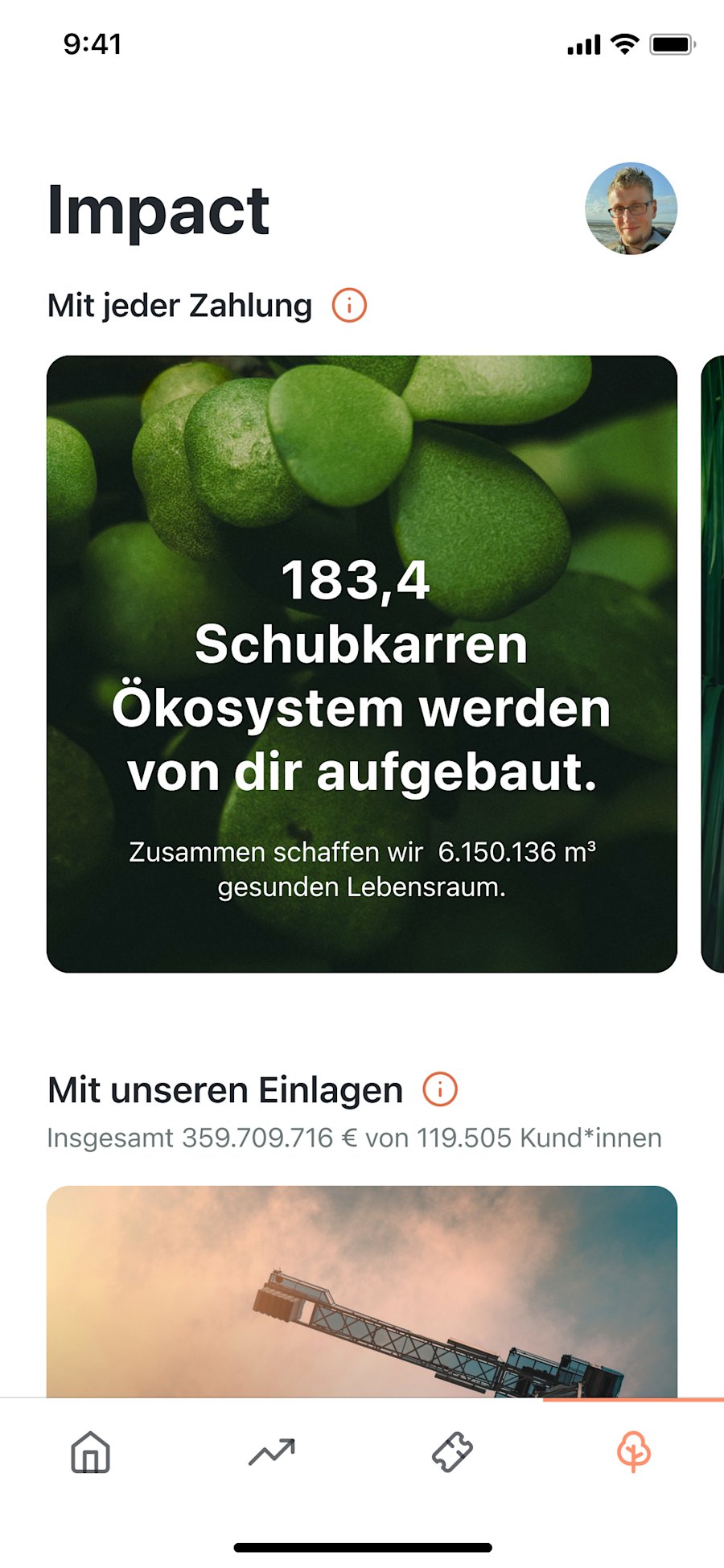The width and height of the screenshot is (724, 1568).
Task: Open the investments chart tab icon
Action: pos(272,1452)
